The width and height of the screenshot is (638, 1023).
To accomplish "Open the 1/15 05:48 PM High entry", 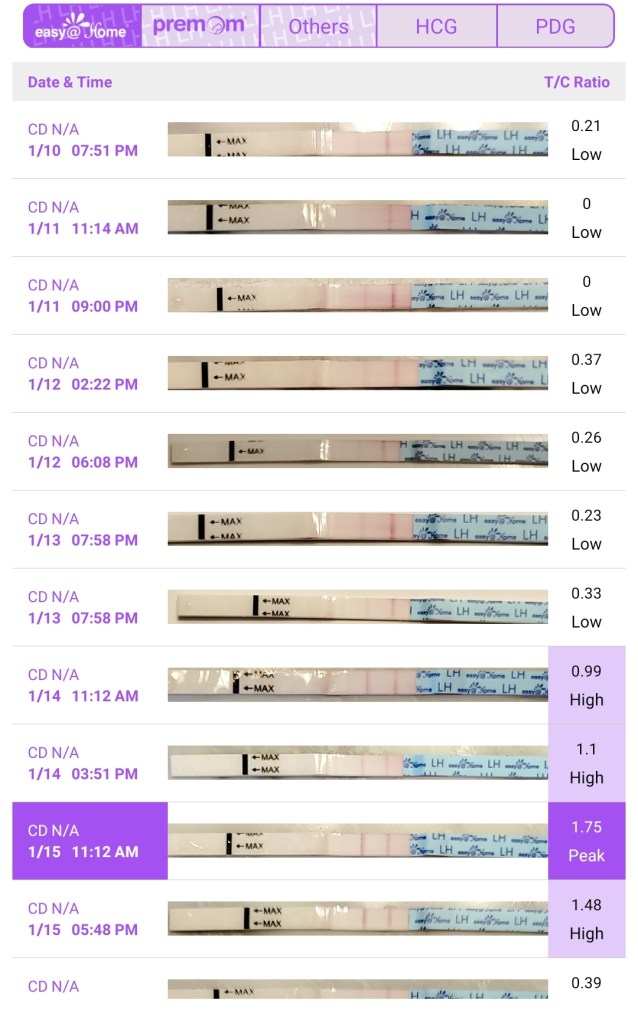I will [320, 920].
